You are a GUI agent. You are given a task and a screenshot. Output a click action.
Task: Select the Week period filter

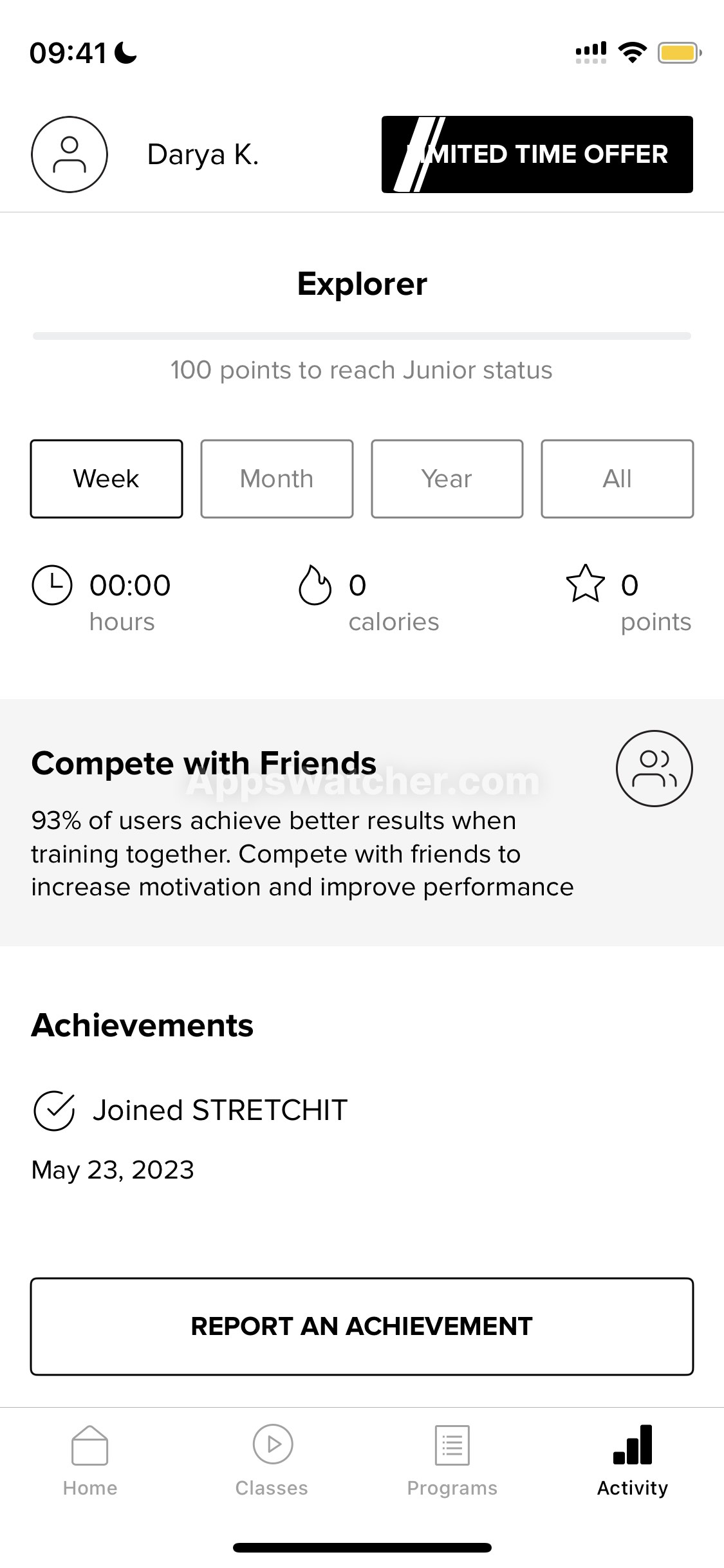coord(106,479)
